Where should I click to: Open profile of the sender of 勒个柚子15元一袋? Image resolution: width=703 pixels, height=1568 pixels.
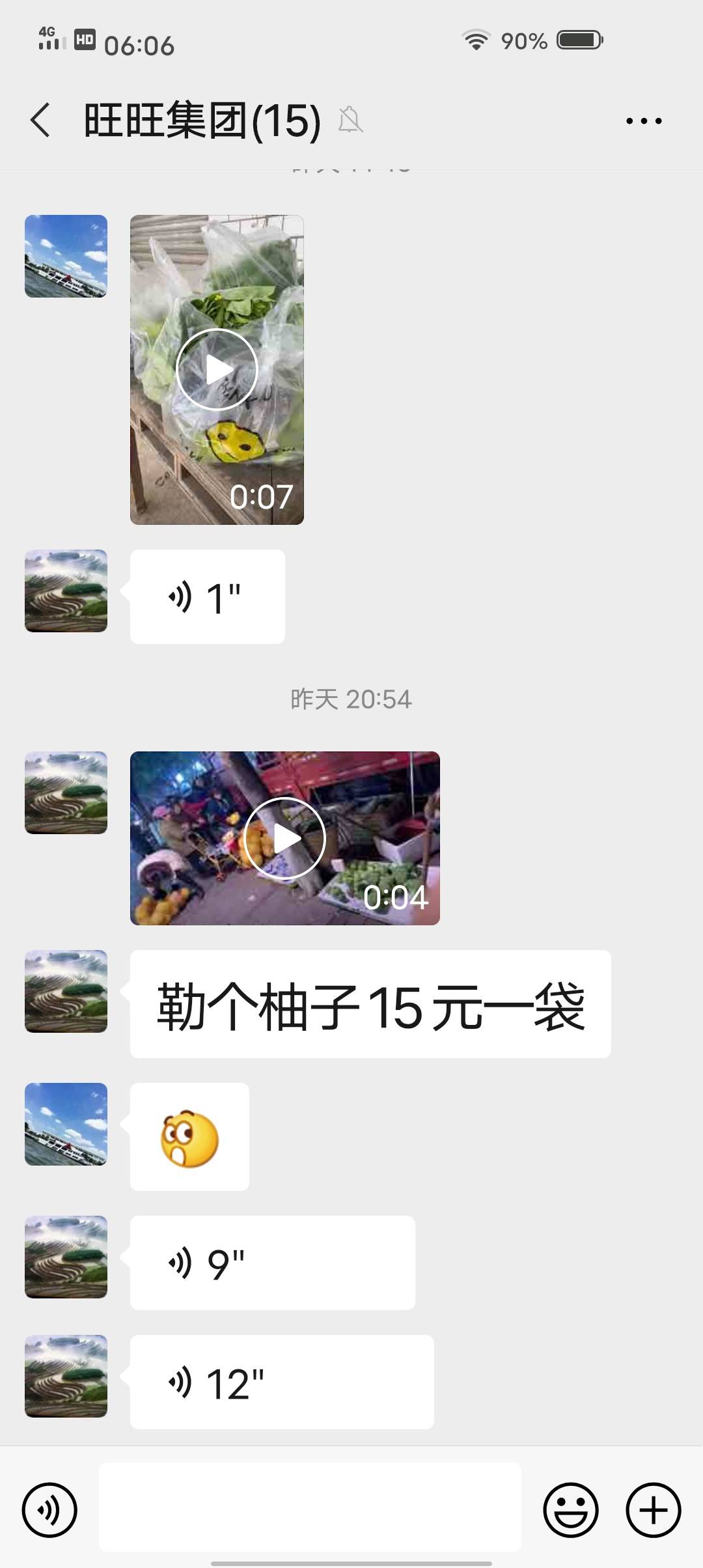click(66, 991)
